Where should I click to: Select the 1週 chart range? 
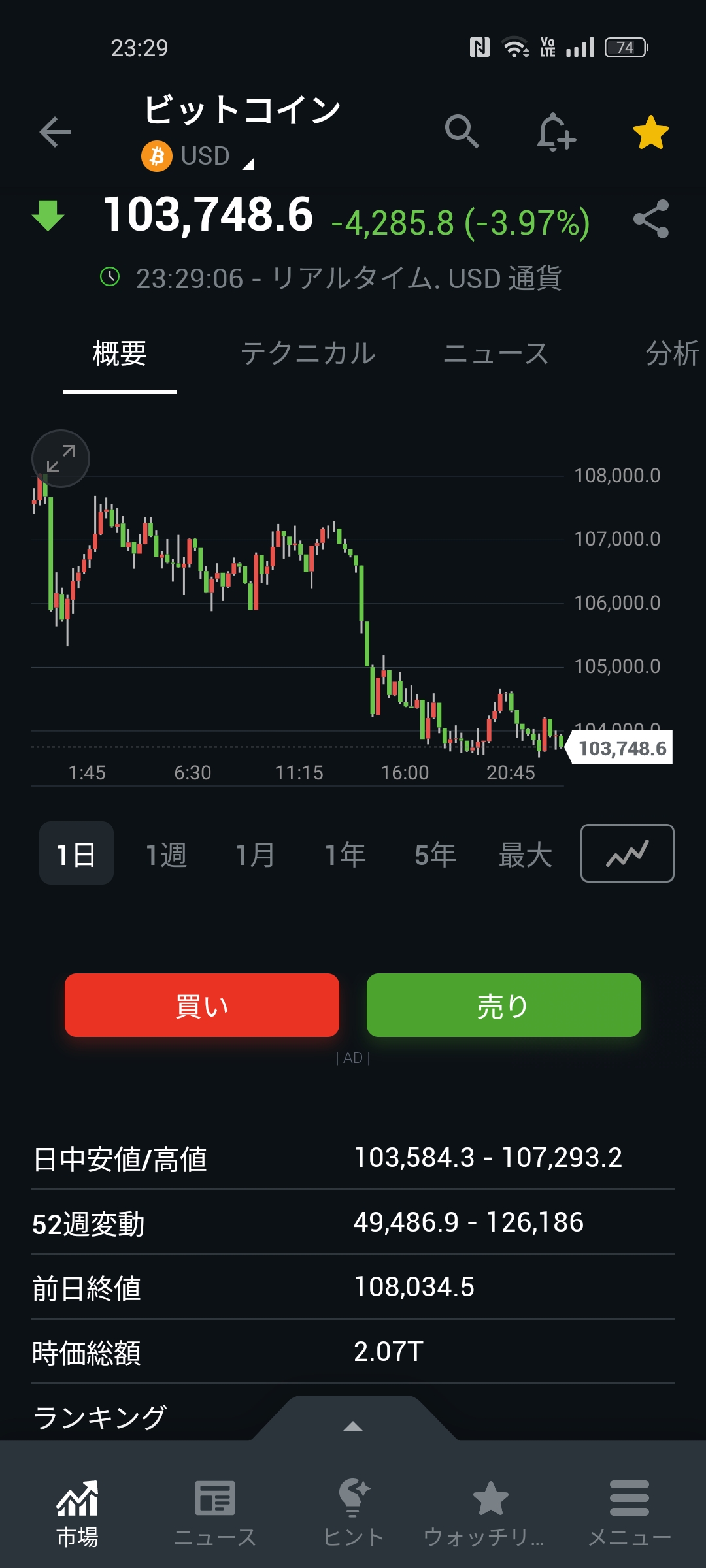pos(166,855)
